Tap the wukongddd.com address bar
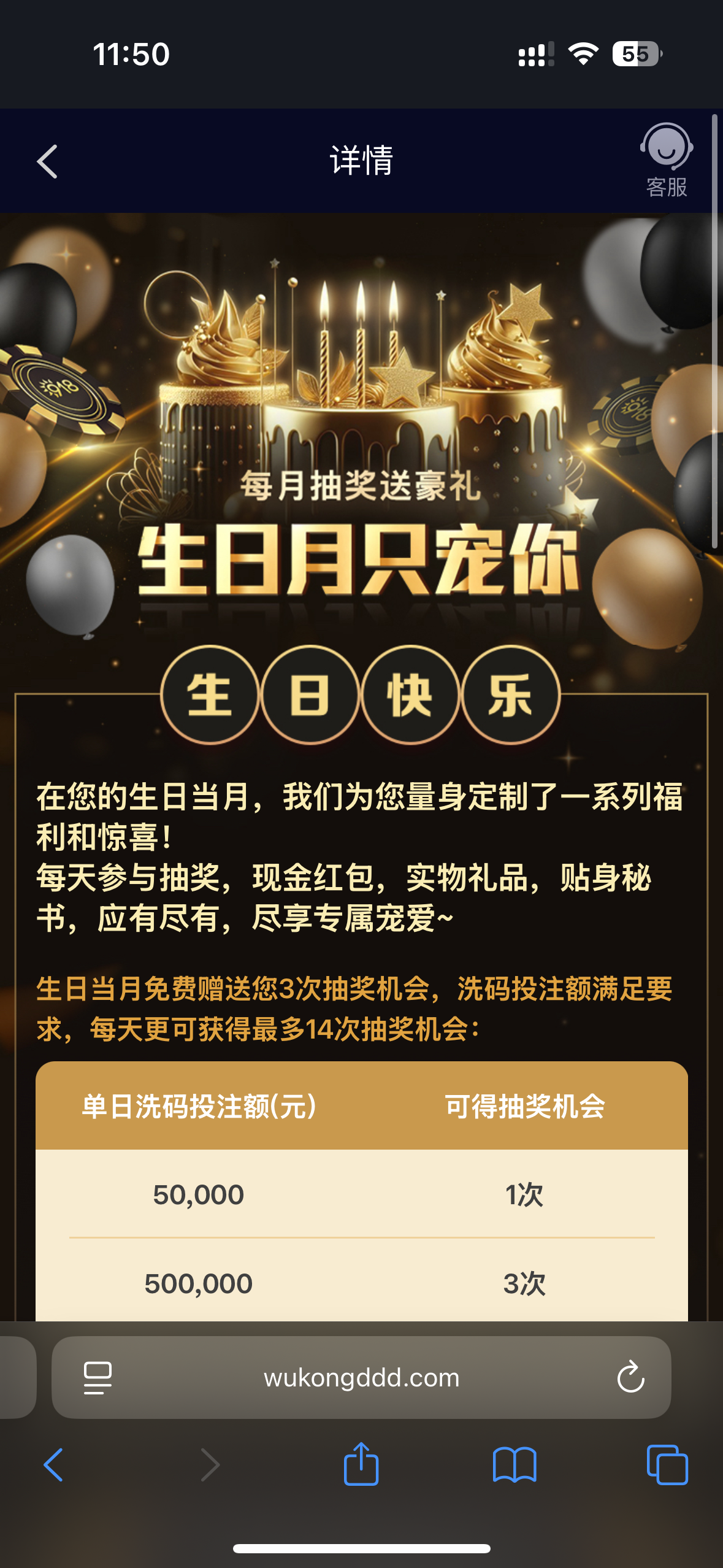Screen dimensions: 723x1568 (x=361, y=1378)
